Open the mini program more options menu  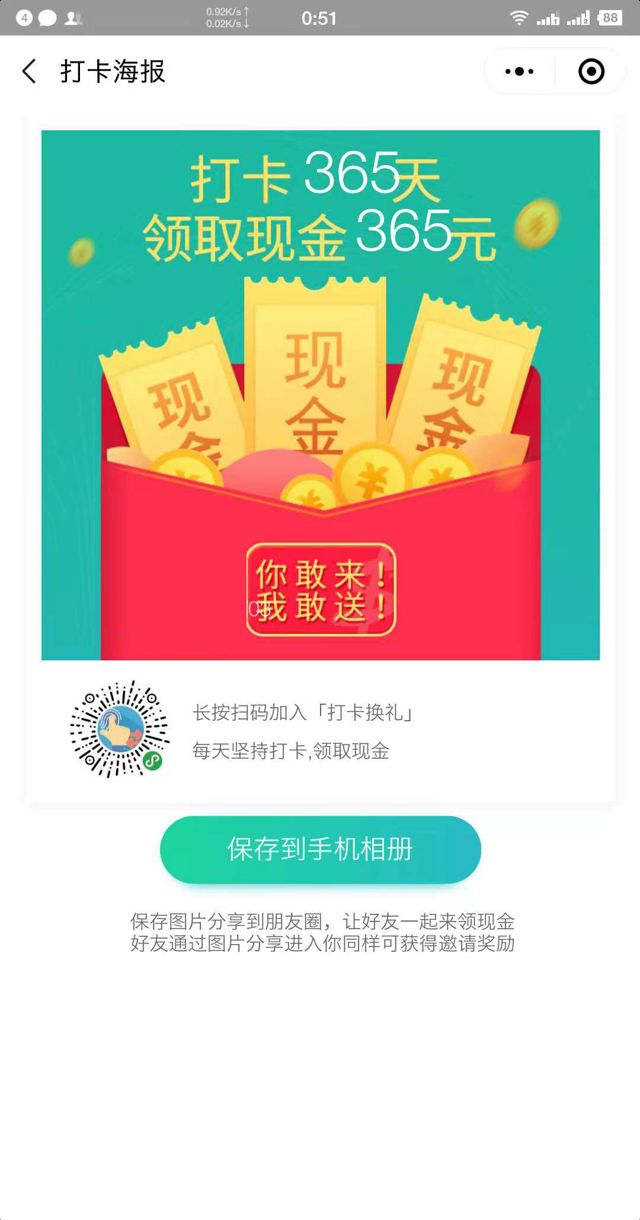[x=519, y=72]
